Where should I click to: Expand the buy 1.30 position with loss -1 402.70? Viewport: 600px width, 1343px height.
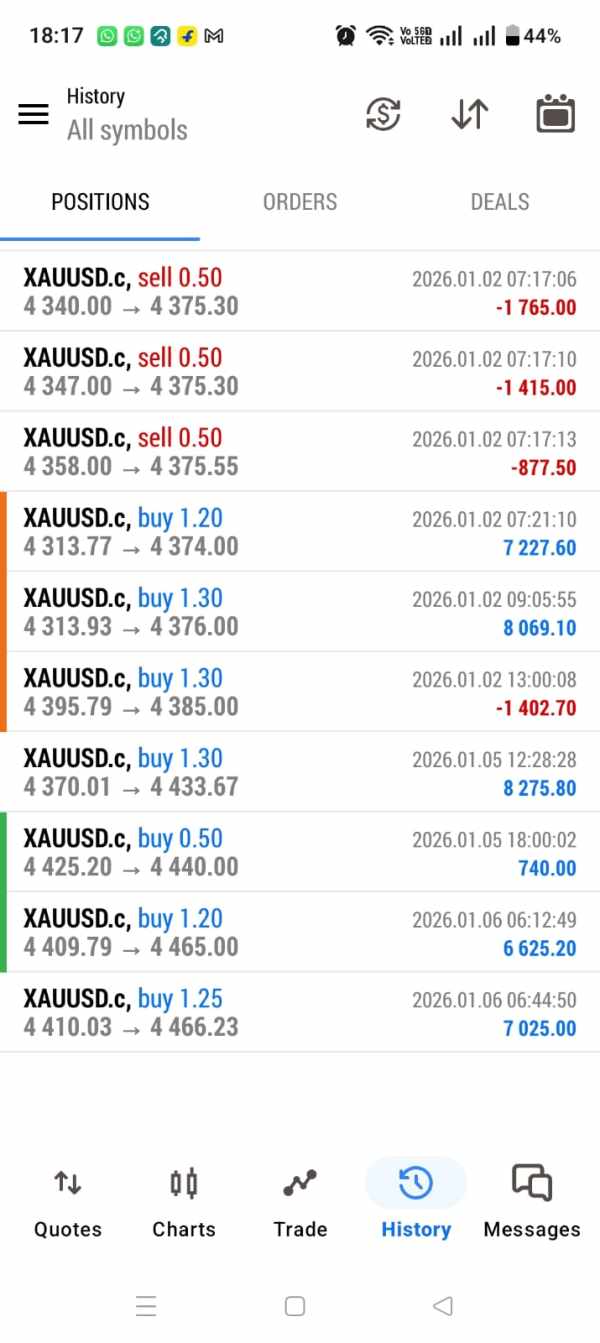pyautogui.click(x=300, y=691)
